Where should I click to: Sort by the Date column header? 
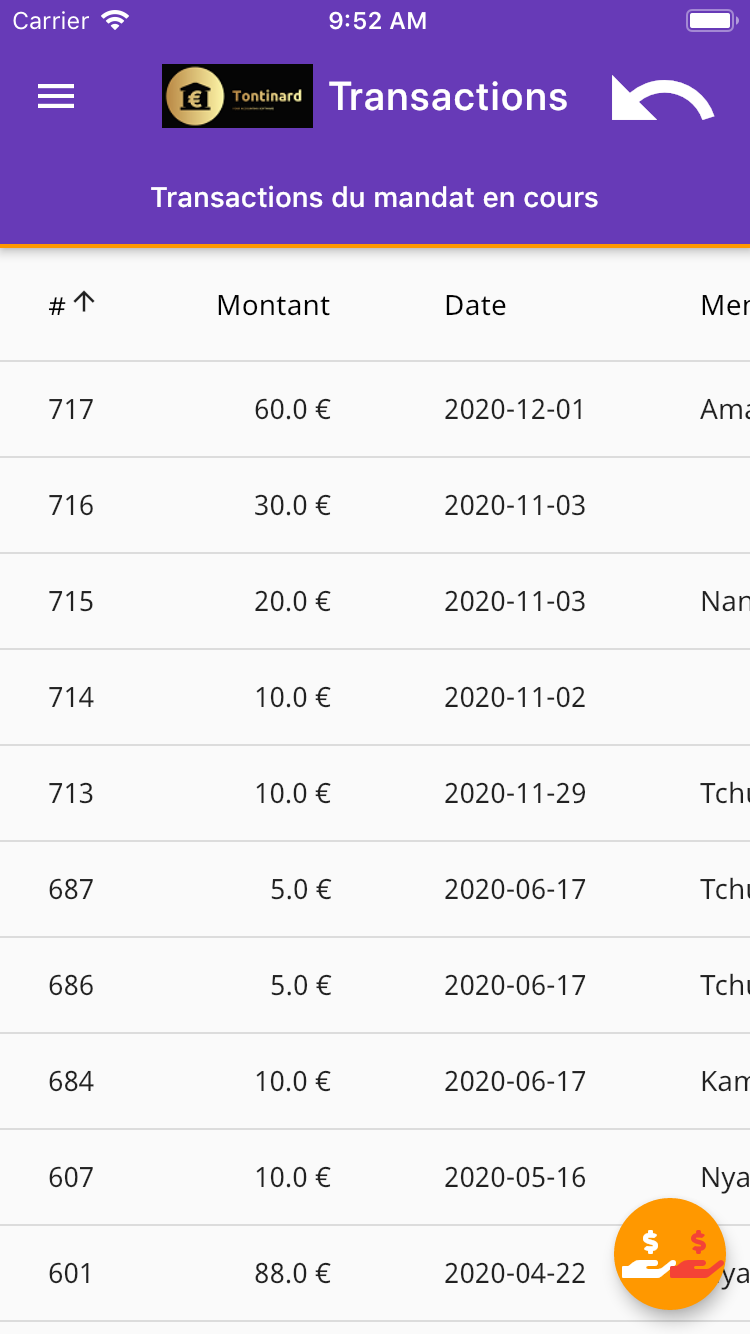point(475,305)
